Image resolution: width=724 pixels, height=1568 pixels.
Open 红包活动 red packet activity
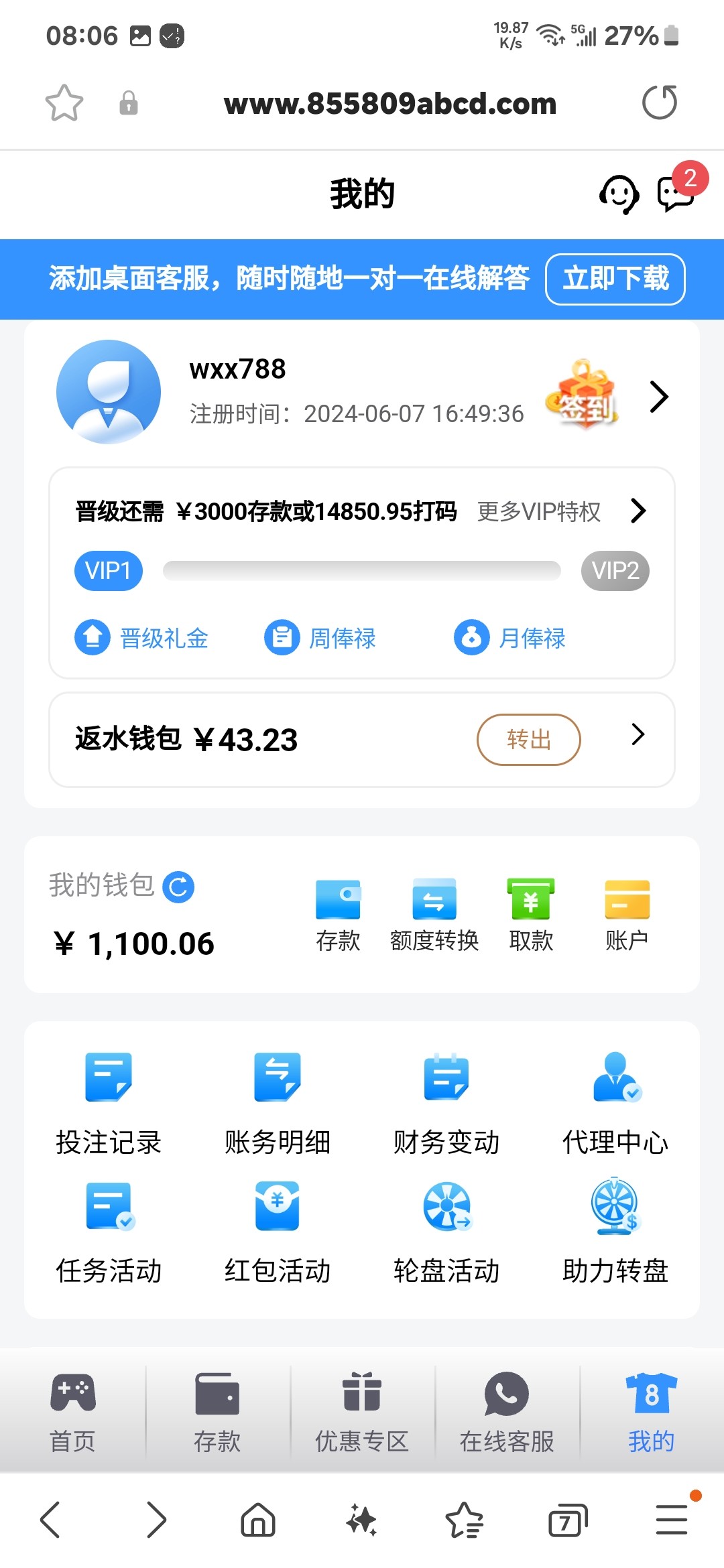click(278, 1232)
